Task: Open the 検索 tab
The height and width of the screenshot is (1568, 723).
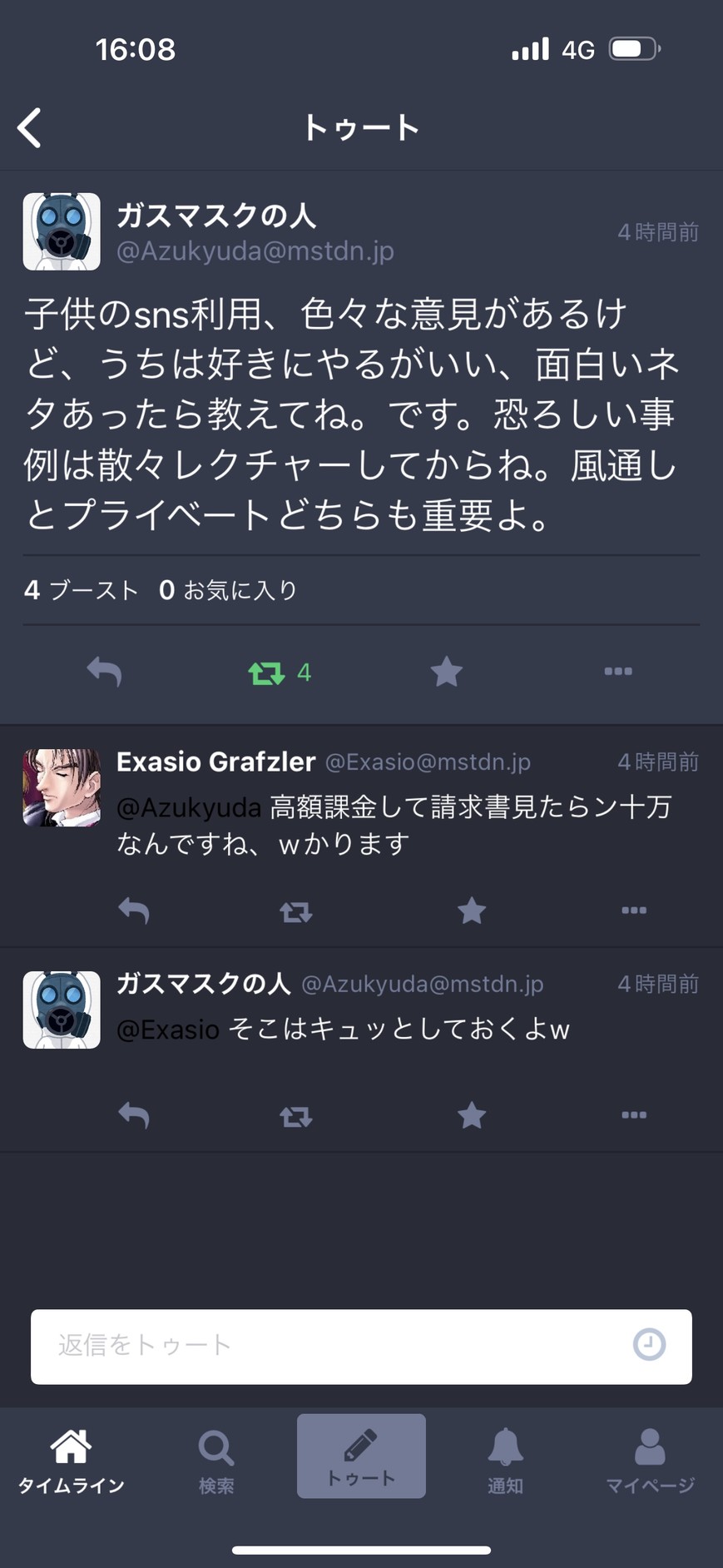Action: point(216,1460)
